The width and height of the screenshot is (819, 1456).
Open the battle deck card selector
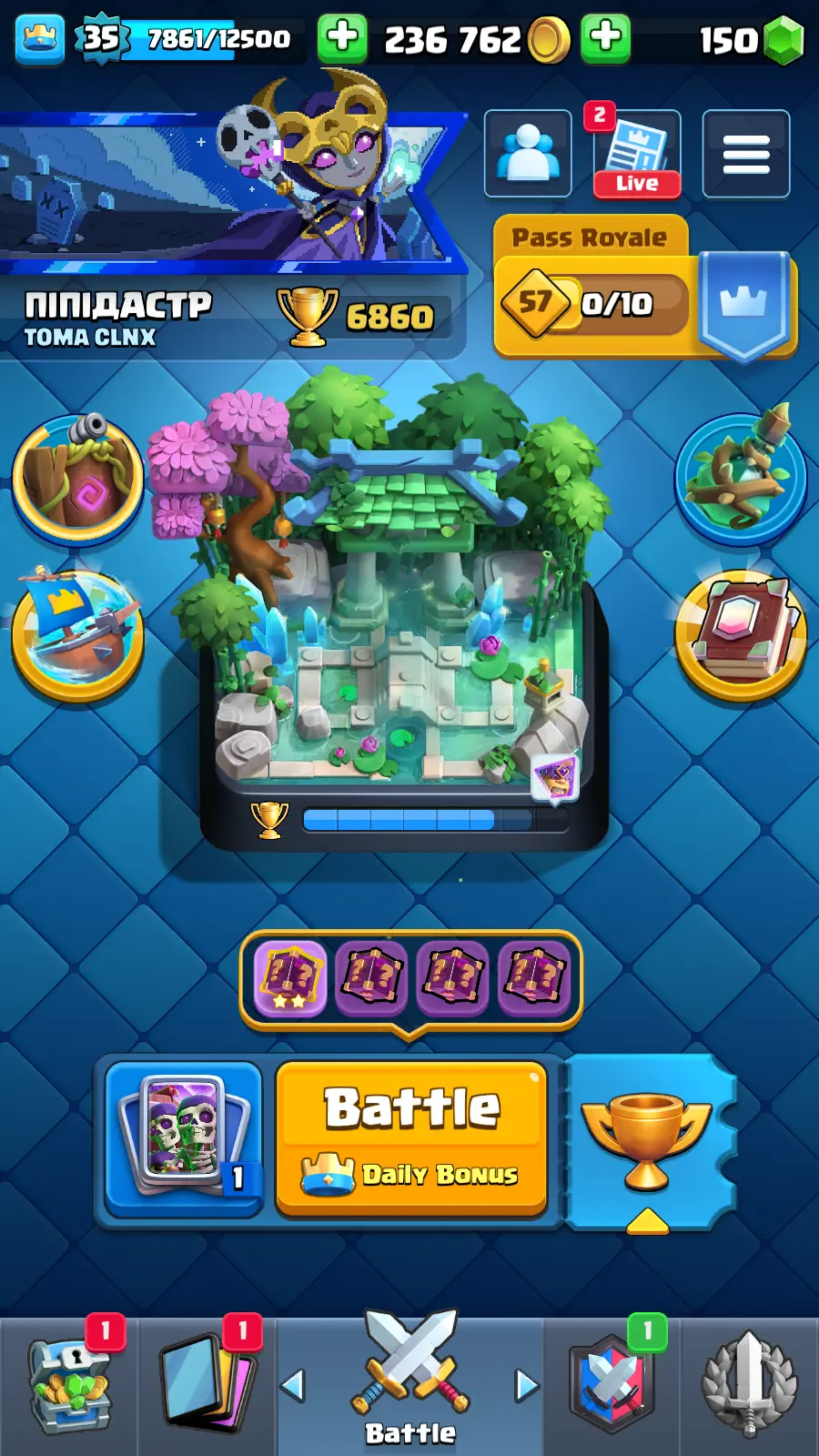click(184, 1137)
